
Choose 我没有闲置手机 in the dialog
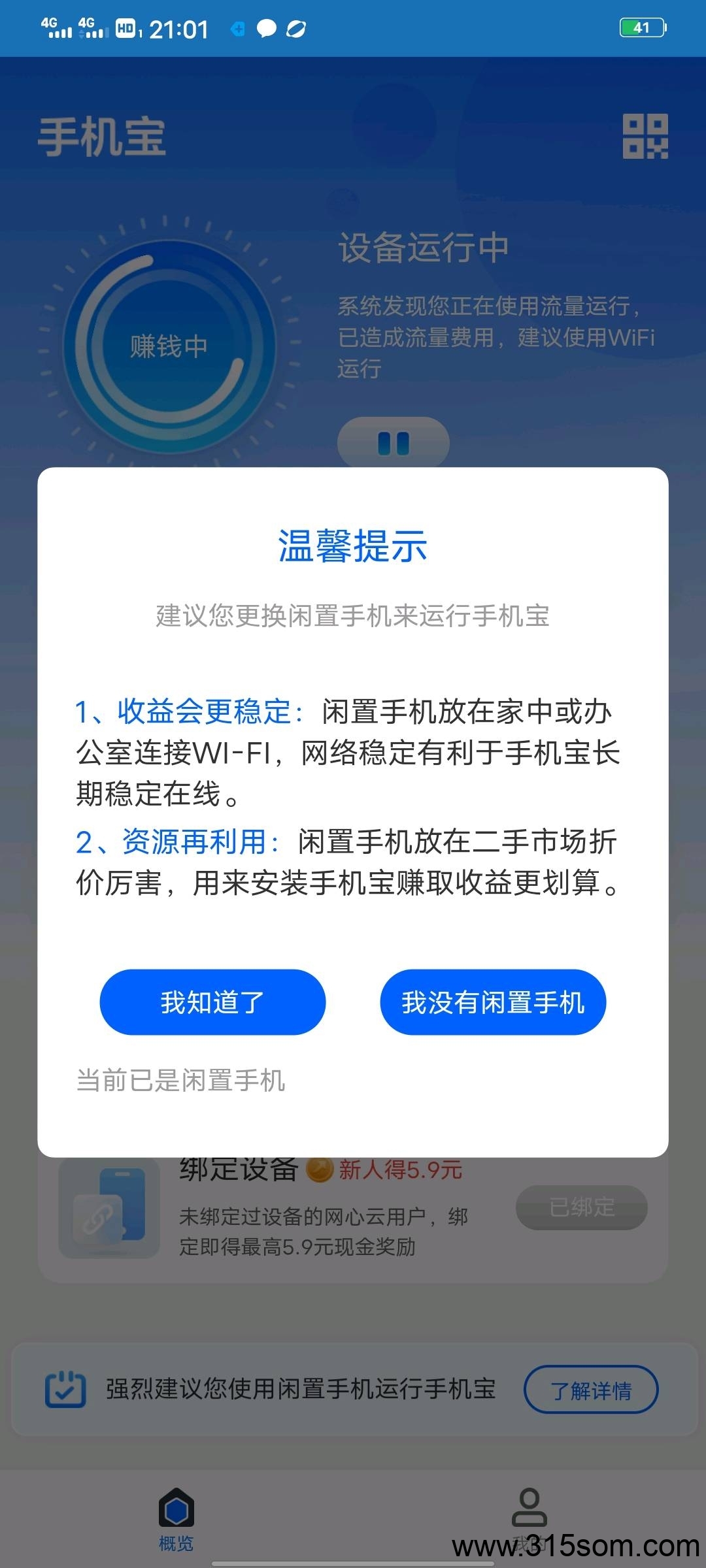click(x=493, y=1002)
